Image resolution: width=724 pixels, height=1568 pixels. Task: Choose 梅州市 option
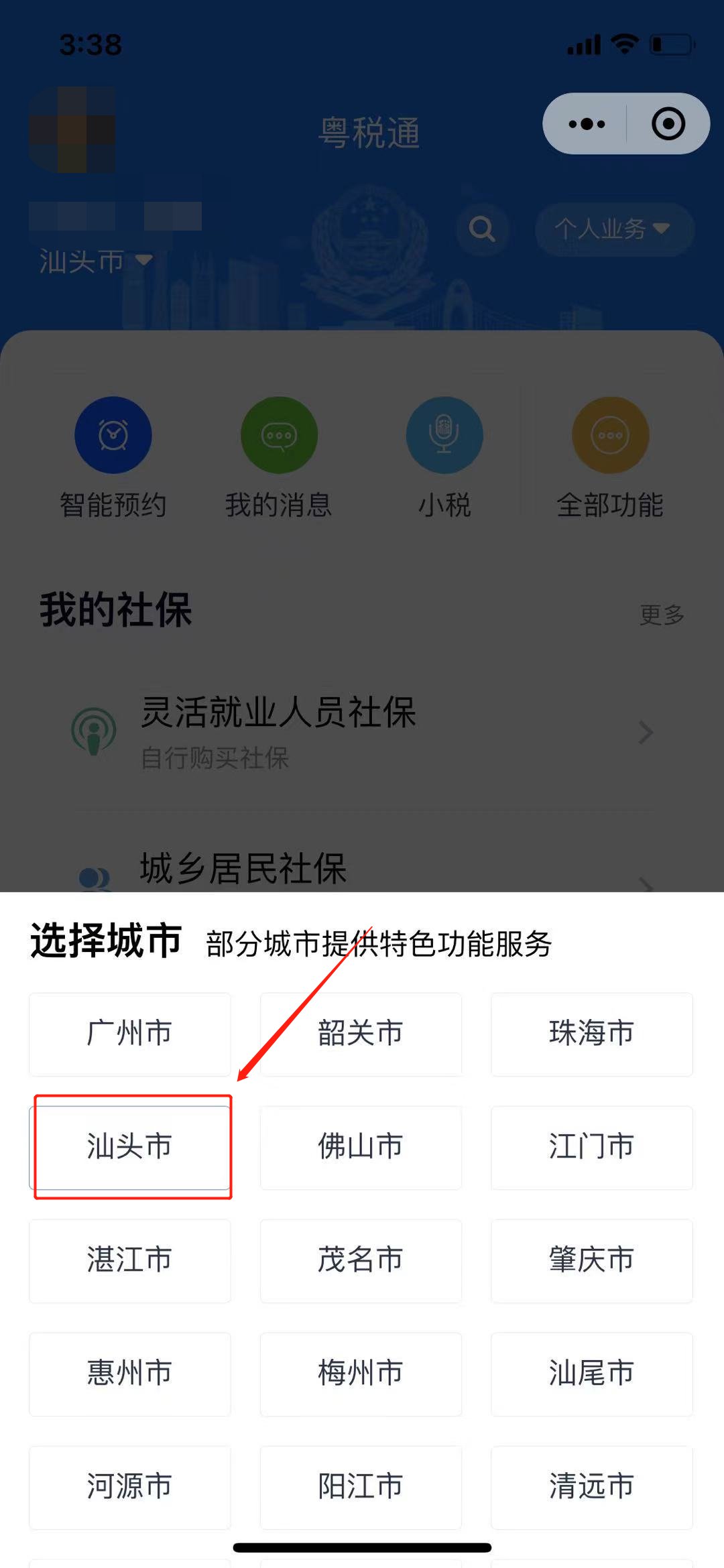point(361,1374)
